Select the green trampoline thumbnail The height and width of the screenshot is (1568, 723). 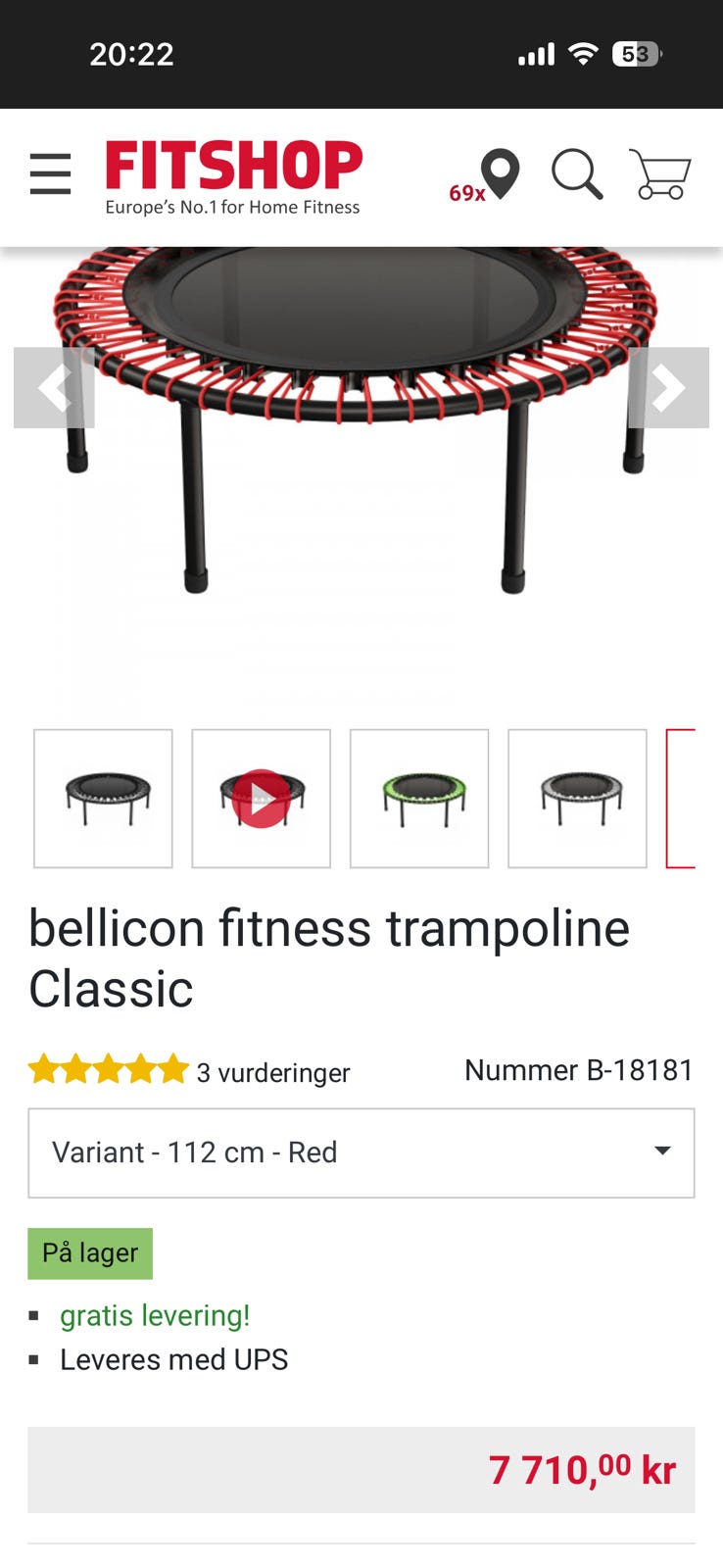[419, 798]
